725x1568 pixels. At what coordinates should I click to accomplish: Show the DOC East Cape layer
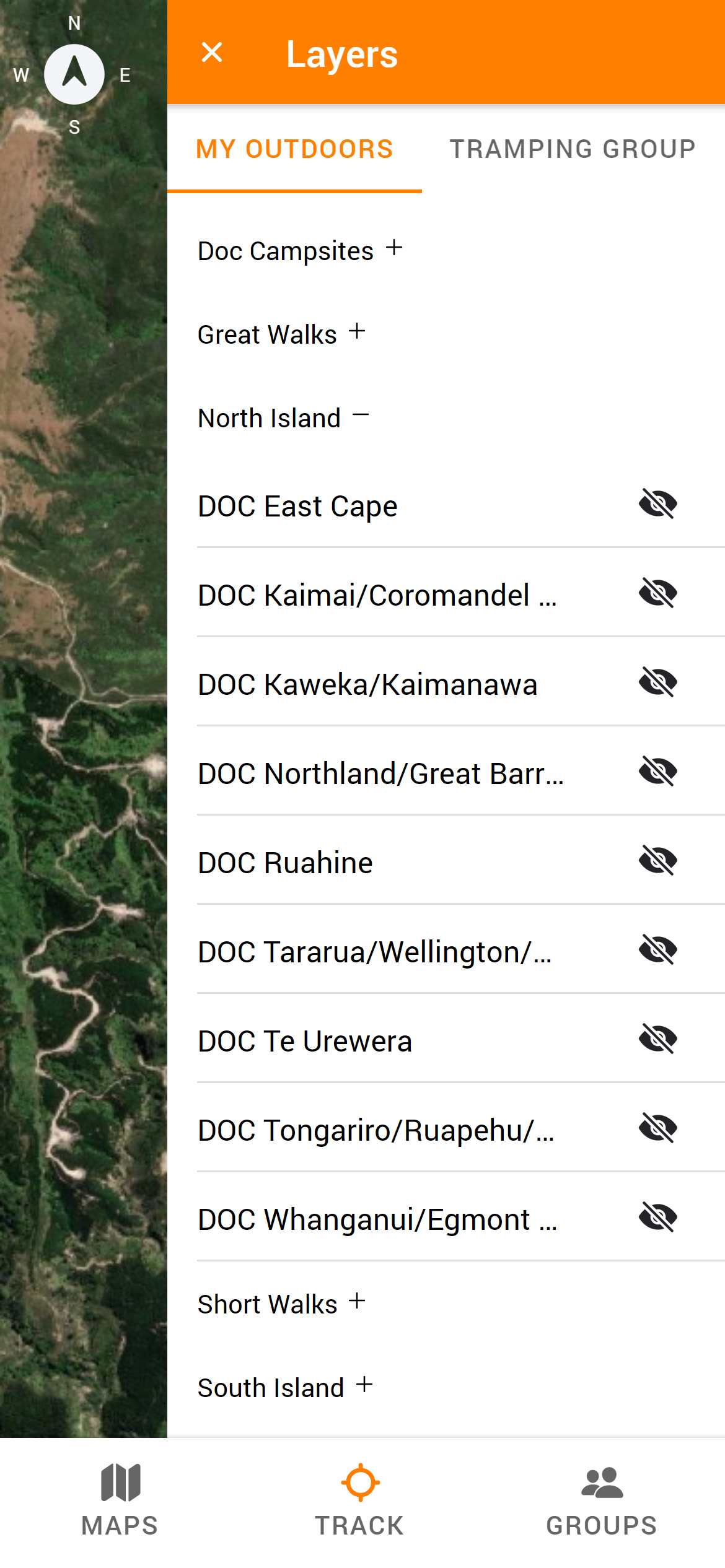(658, 503)
